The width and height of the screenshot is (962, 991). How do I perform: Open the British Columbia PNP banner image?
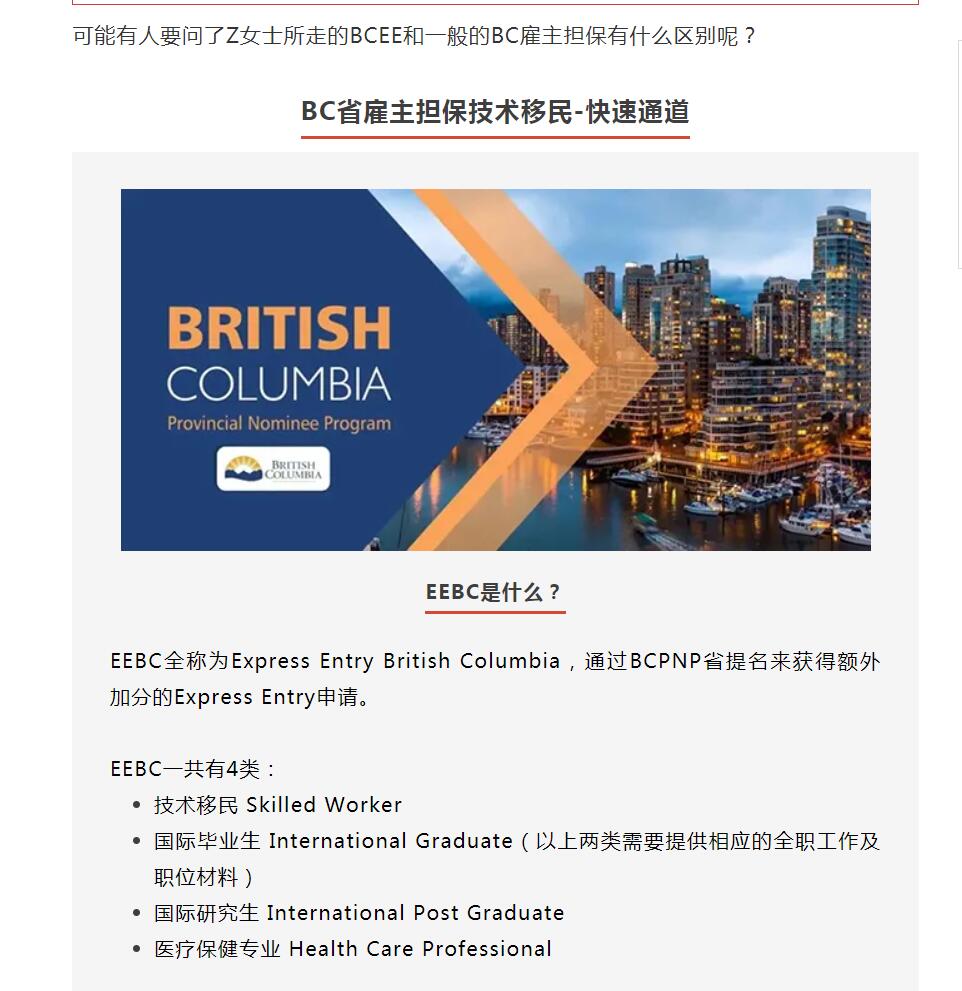click(495, 369)
